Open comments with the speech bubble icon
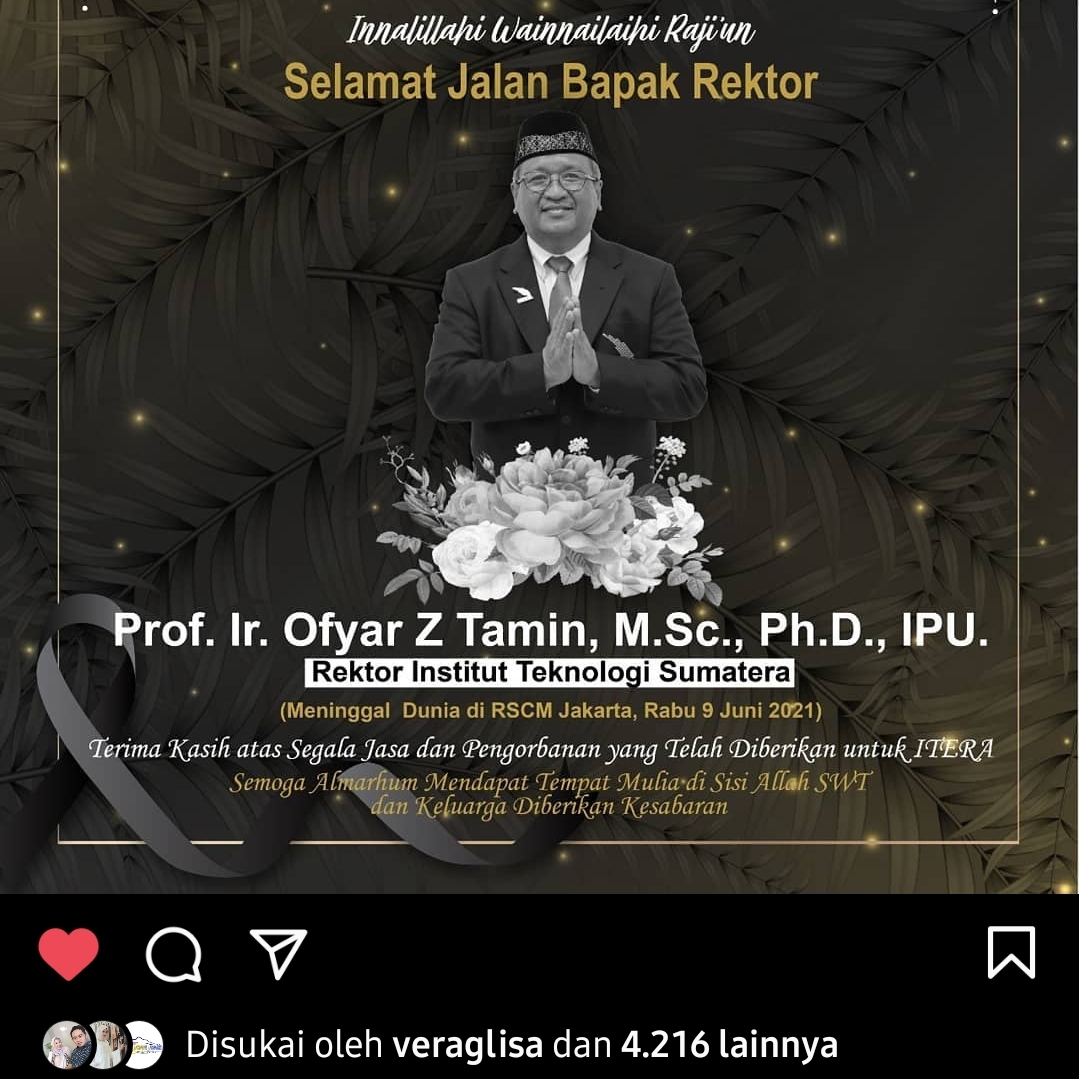The height and width of the screenshot is (1079, 1079). [x=174, y=955]
